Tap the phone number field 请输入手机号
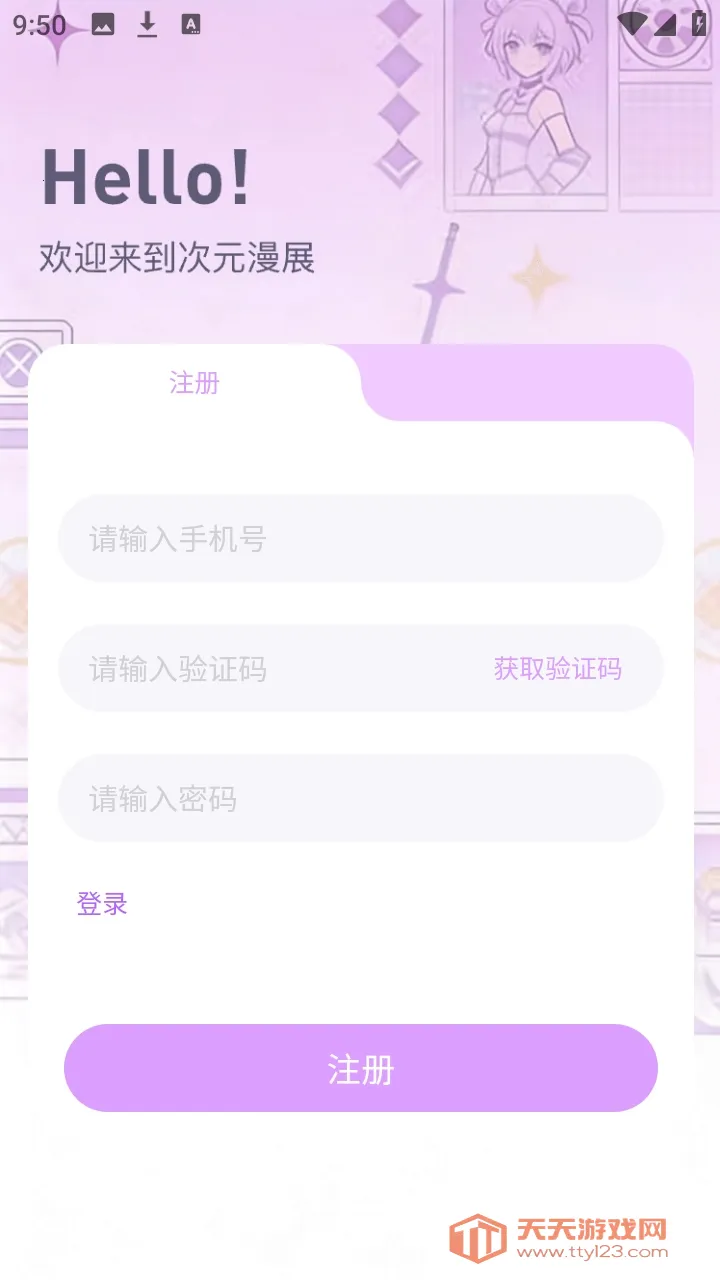The width and height of the screenshot is (720, 1280). click(360, 539)
